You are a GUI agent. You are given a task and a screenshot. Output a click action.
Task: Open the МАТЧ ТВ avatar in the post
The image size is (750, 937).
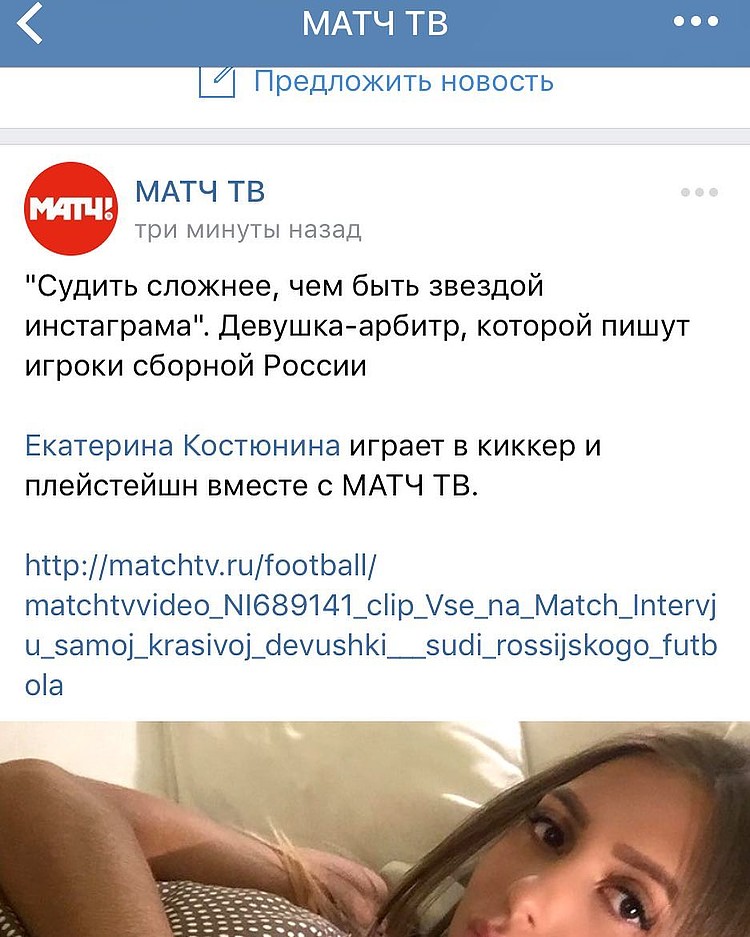(x=71, y=209)
